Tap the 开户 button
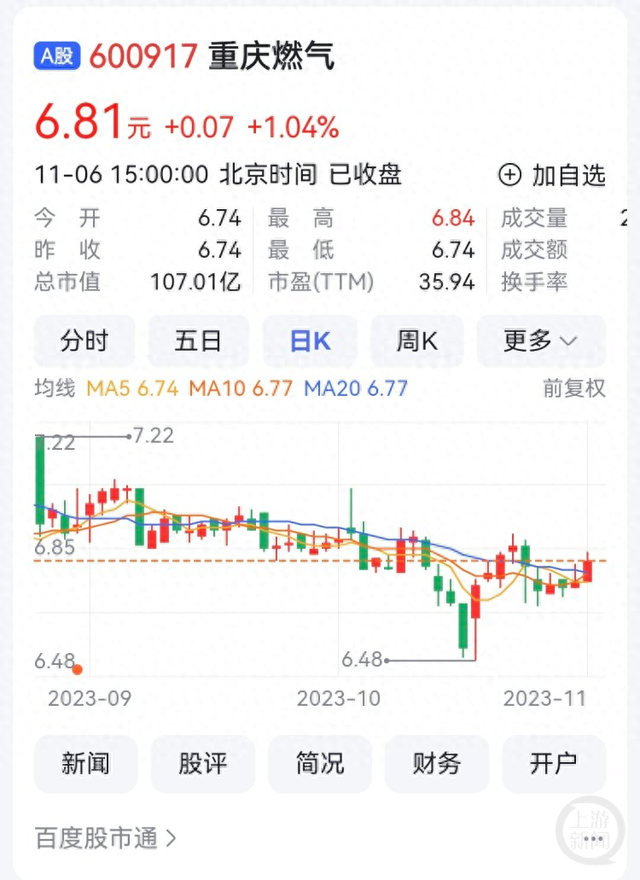 [x=553, y=764]
